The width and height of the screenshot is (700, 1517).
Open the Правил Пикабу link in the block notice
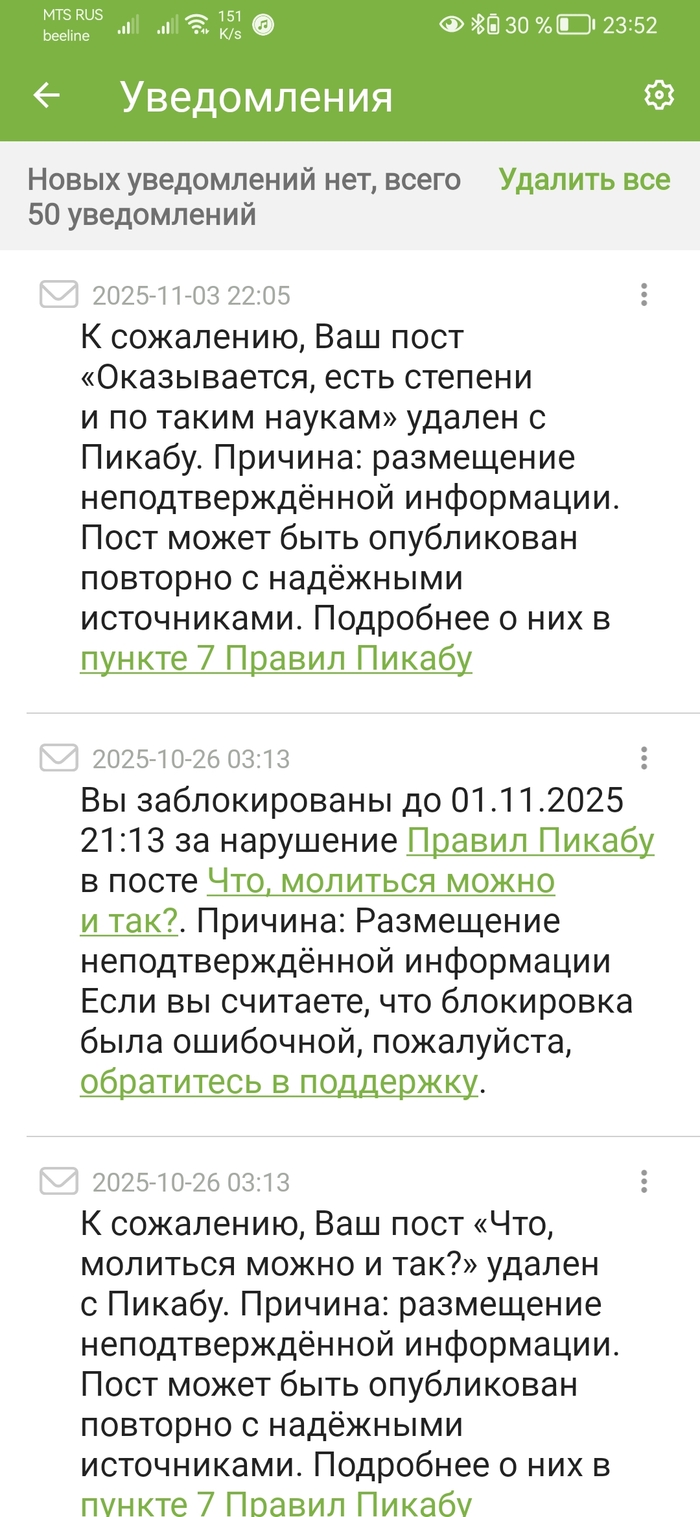(x=530, y=841)
